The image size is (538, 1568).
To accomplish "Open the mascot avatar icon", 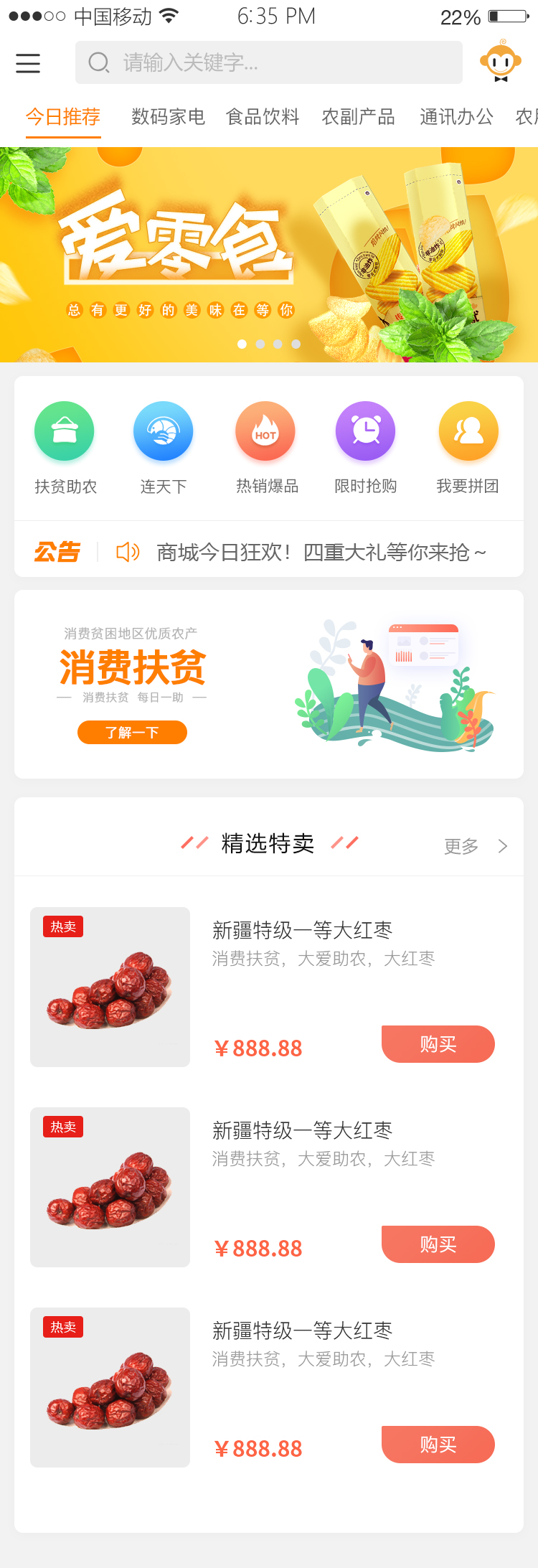I will coord(501,62).
